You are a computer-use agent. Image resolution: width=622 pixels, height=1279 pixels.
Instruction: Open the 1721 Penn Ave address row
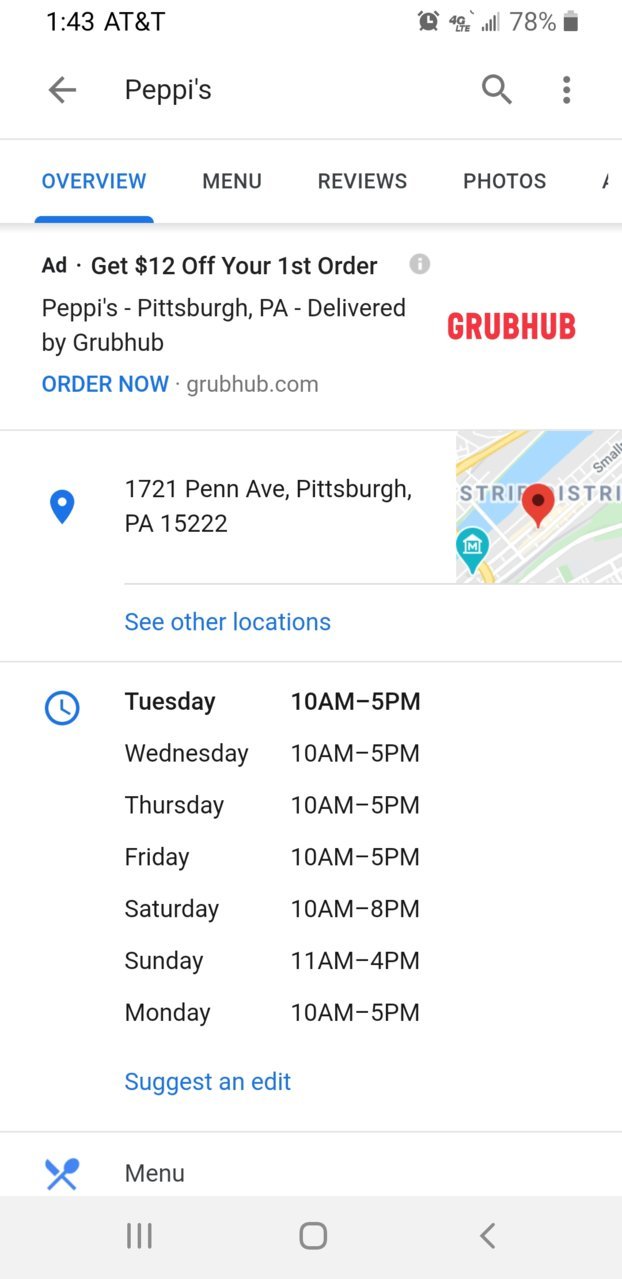268,506
